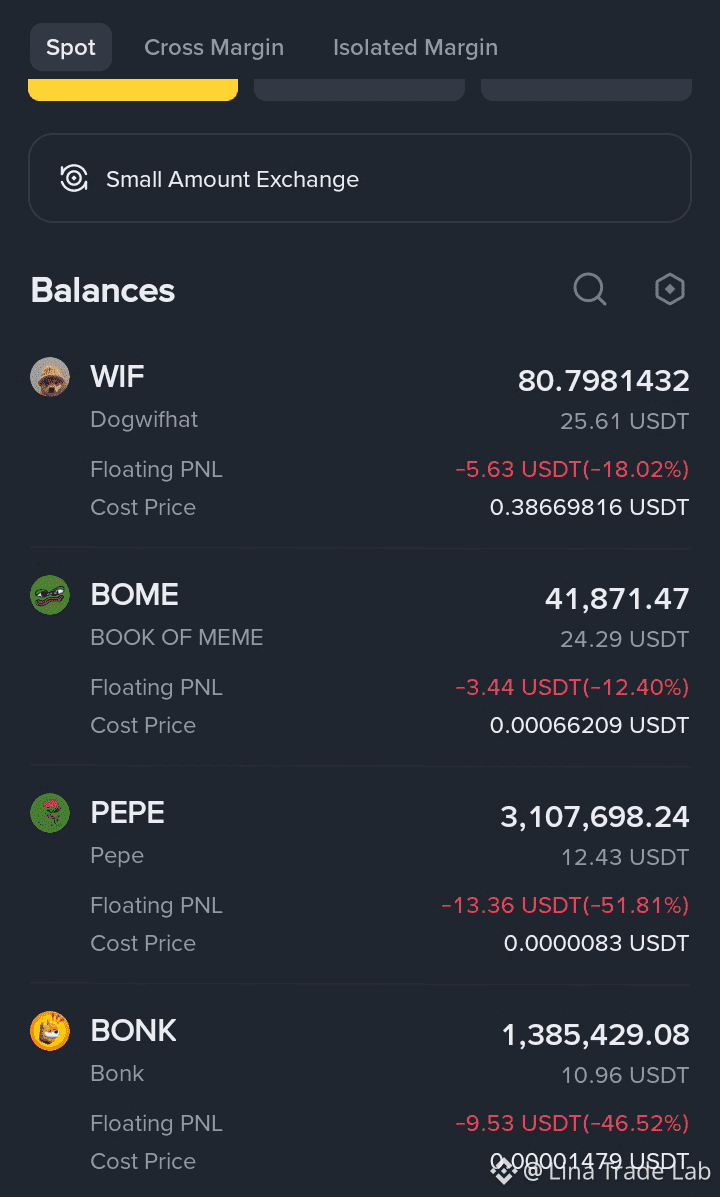Screen dimensions: 720x1197
Task: Click the hexagon filter icon beside search
Action: [669, 289]
